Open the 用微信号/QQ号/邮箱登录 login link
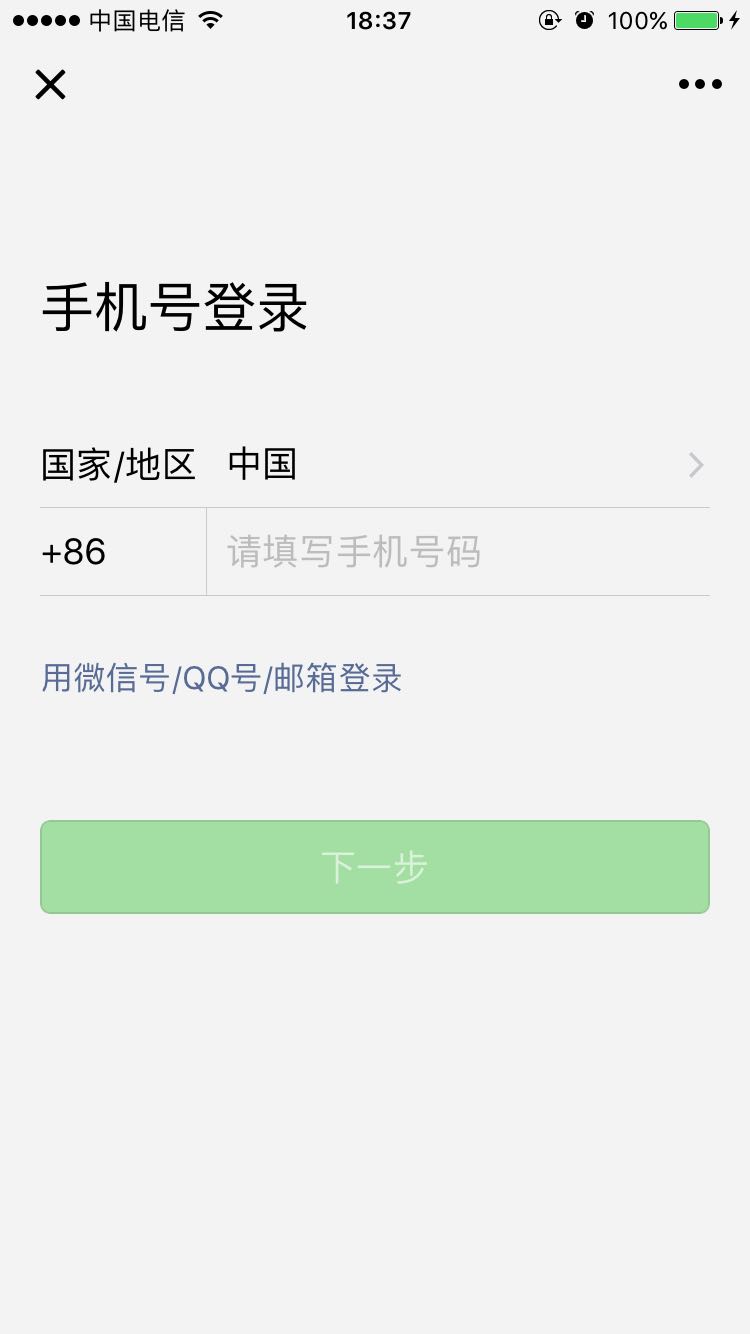Image resolution: width=750 pixels, height=1334 pixels. (x=221, y=677)
